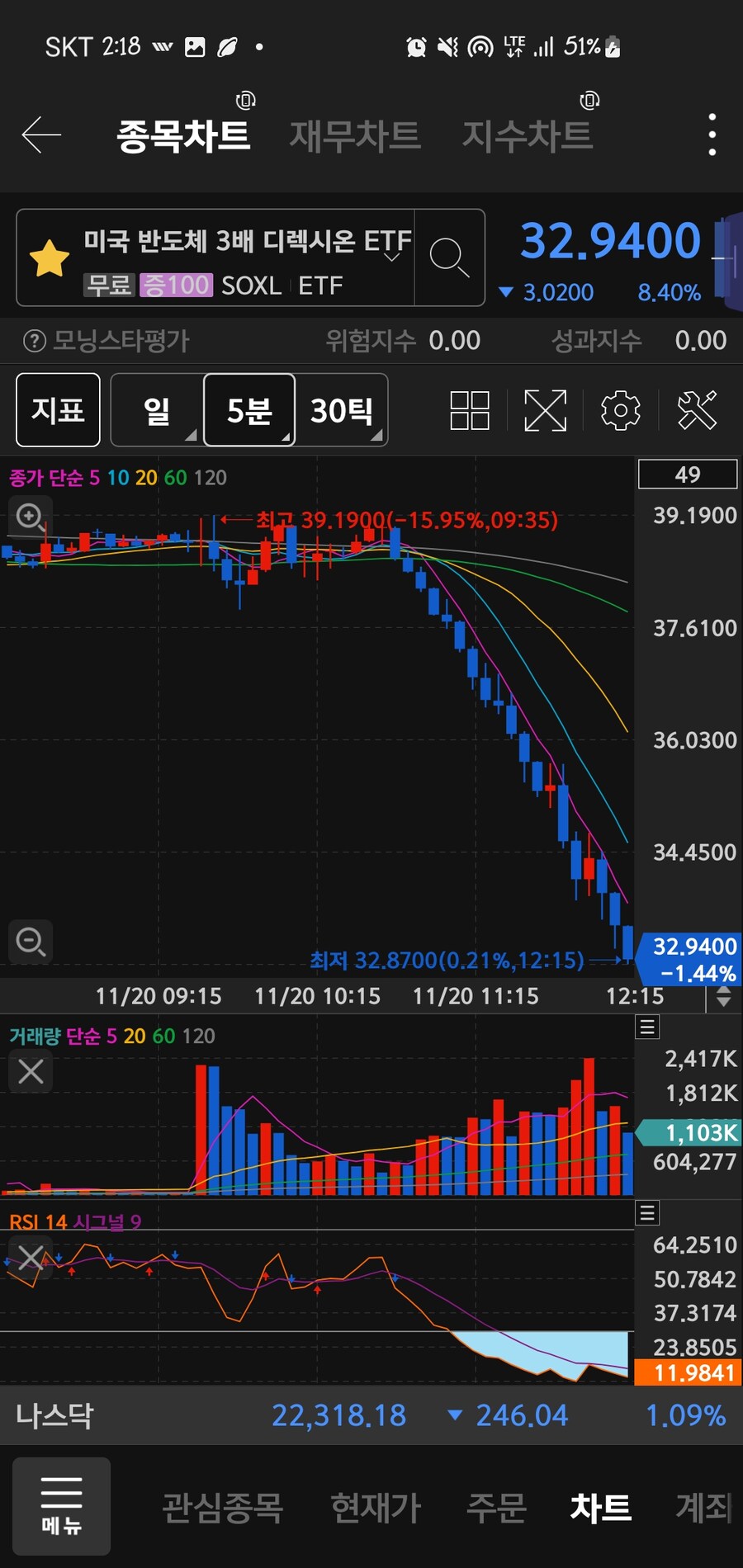Open the menu button at bottom
The height and width of the screenshot is (1568, 743).
pos(61,1505)
